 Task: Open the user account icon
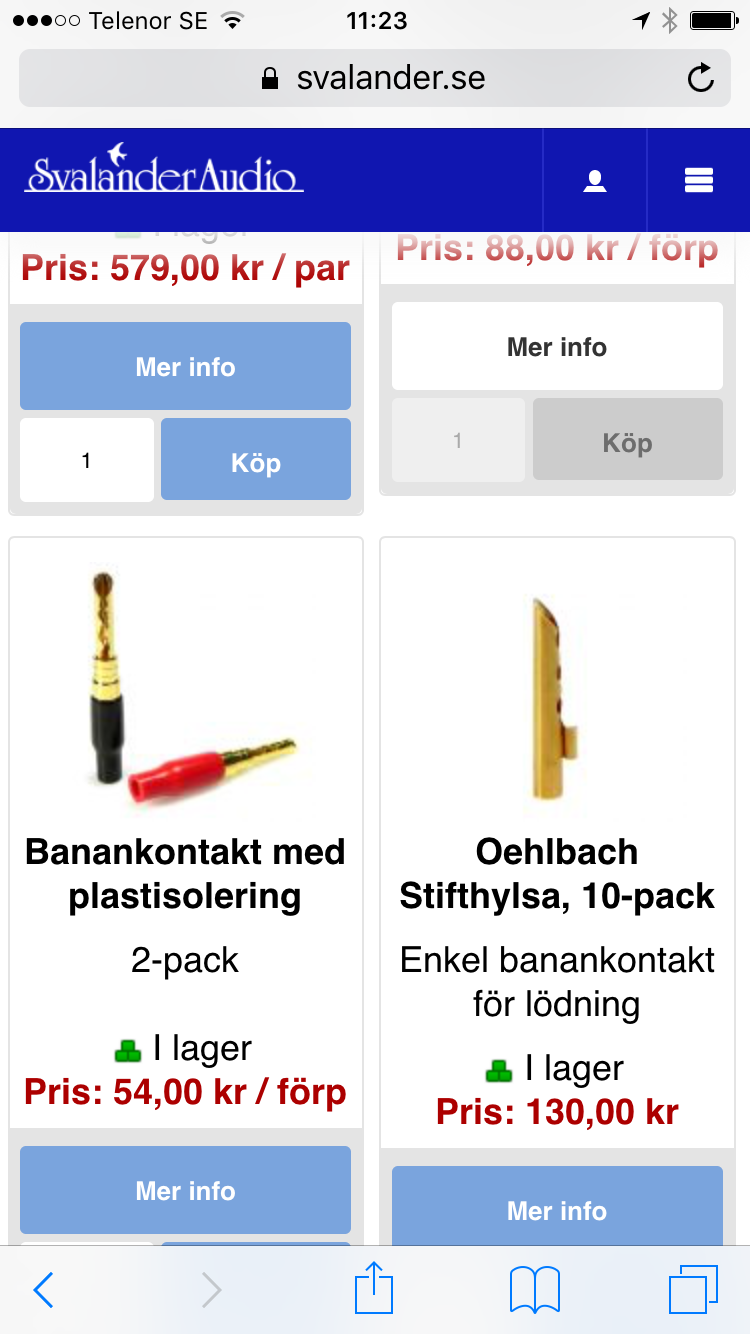(x=595, y=181)
